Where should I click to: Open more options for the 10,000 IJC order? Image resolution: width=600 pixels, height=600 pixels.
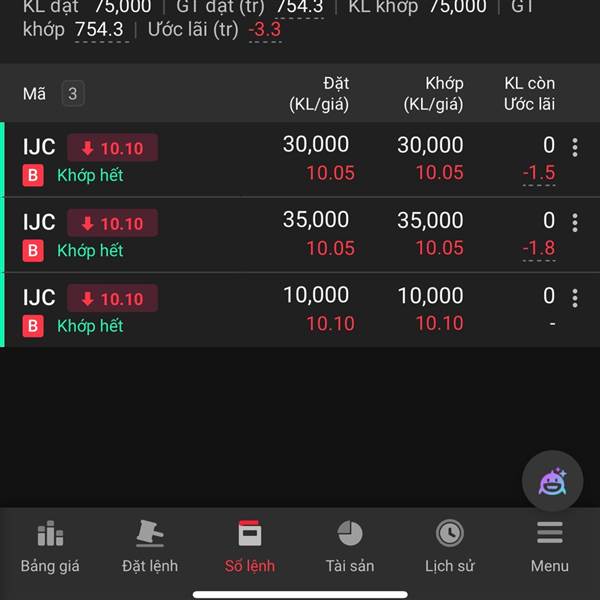pyautogui.click(x=574, y=298)
